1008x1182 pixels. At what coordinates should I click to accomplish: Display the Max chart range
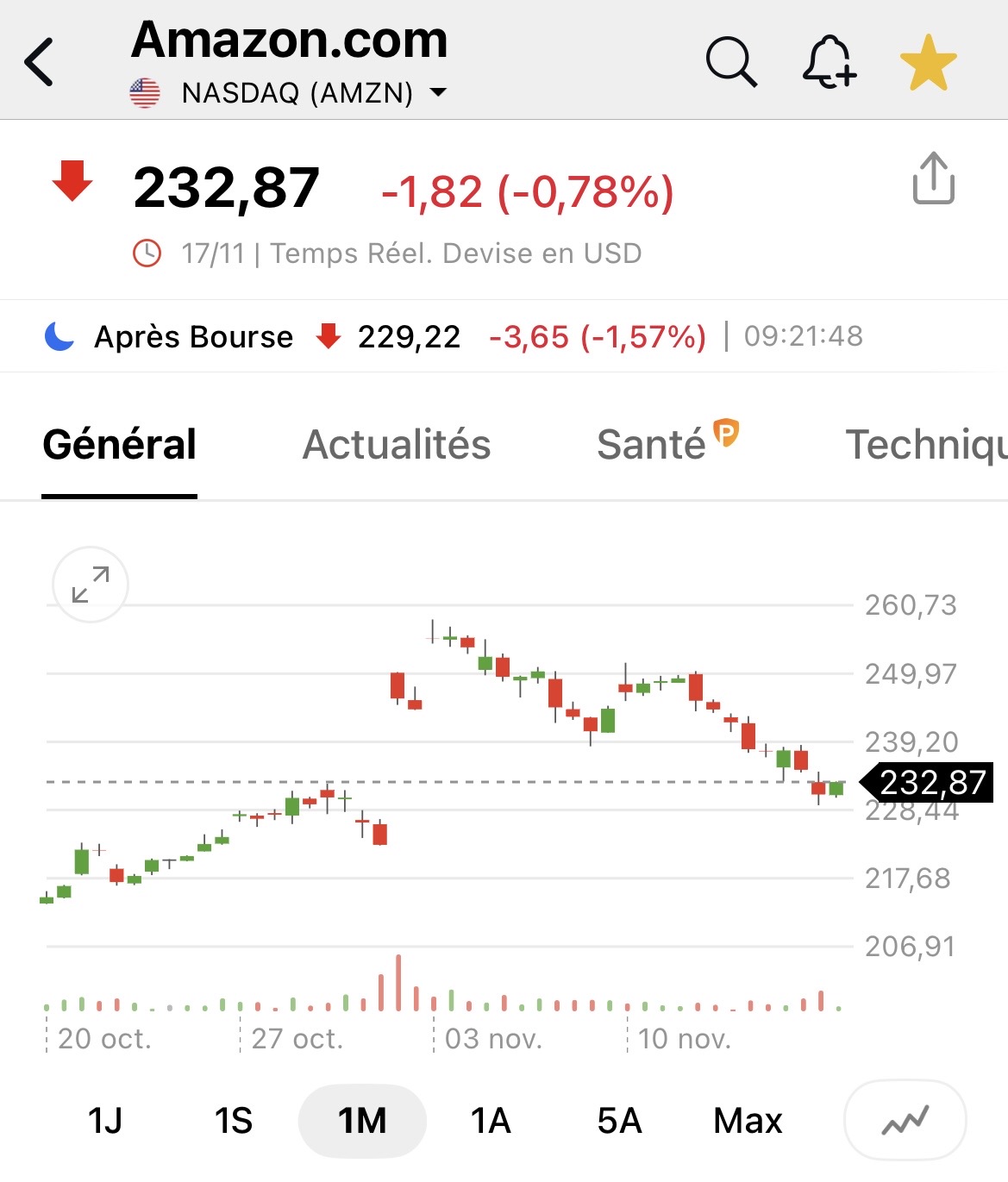point(748,1121)
